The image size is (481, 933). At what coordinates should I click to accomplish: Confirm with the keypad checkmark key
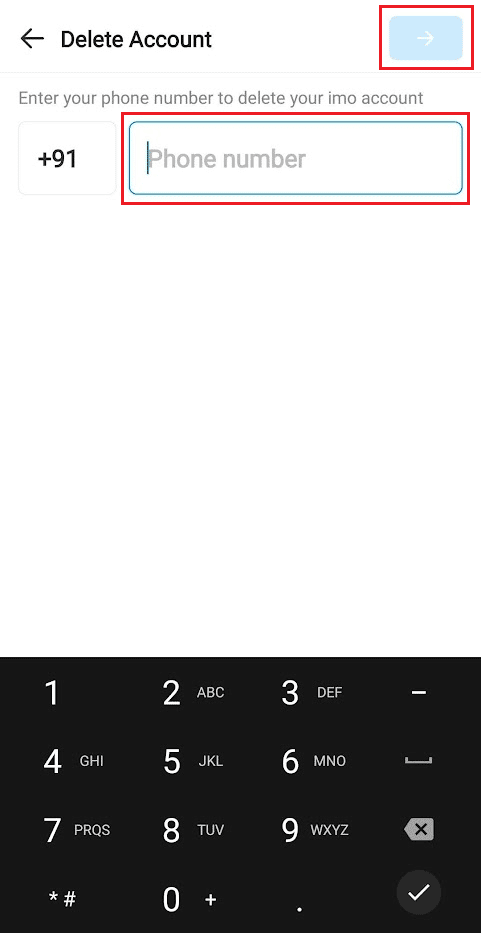coord(419,892)
